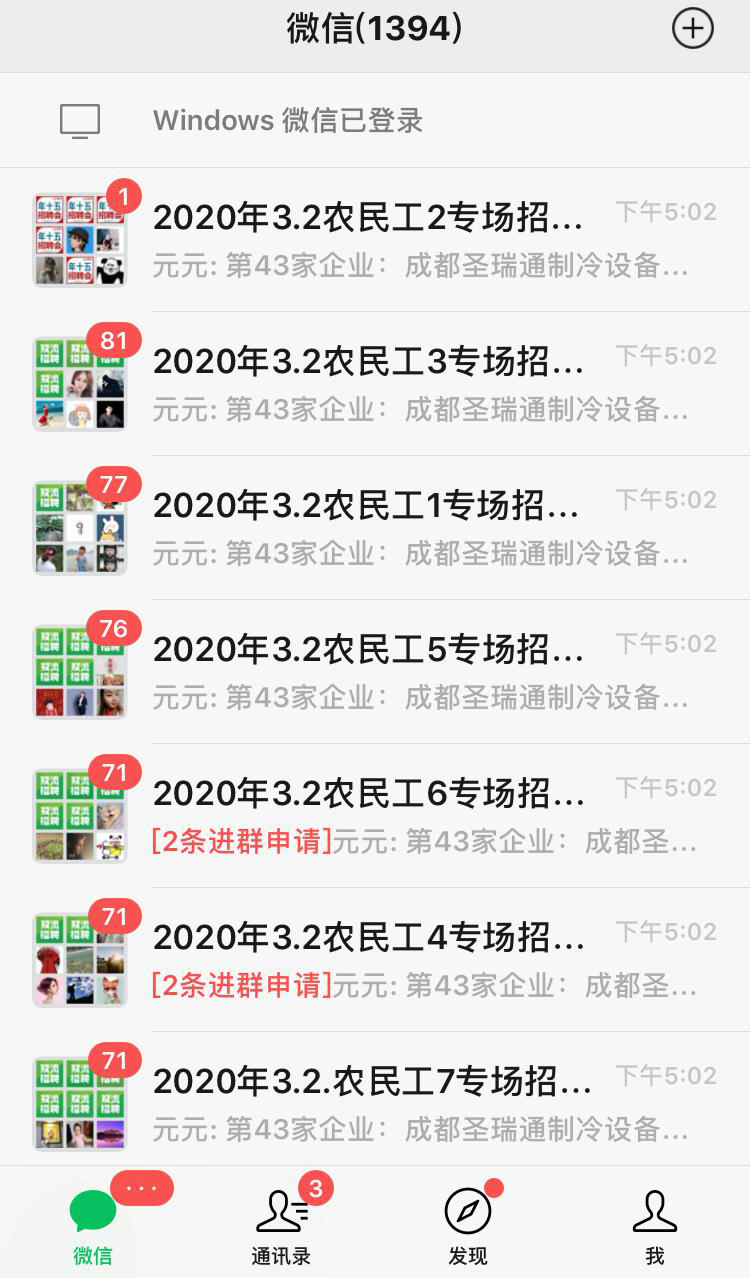The width and height of the screenshot is (750, 1278).
Task: Open the plus icon to add new chat
Action: [692, 30]
